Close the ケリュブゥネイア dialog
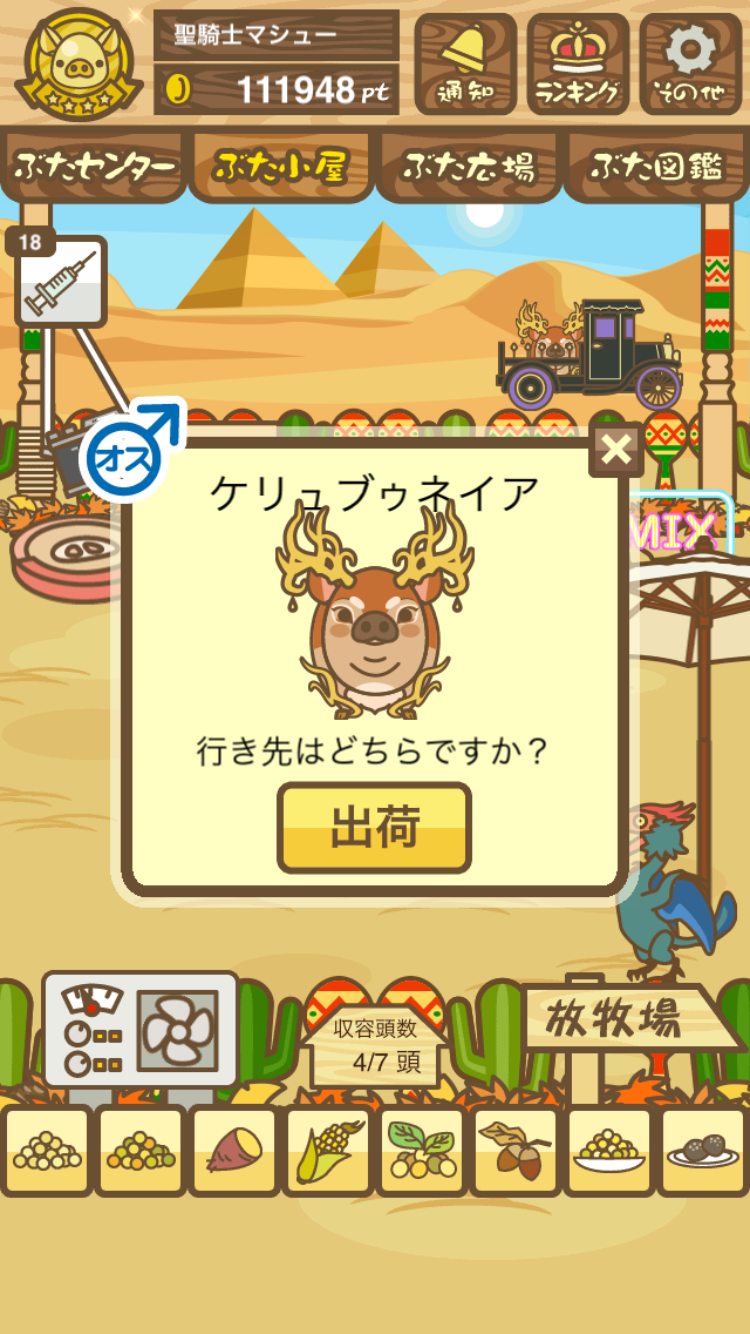 coord(616,450)
